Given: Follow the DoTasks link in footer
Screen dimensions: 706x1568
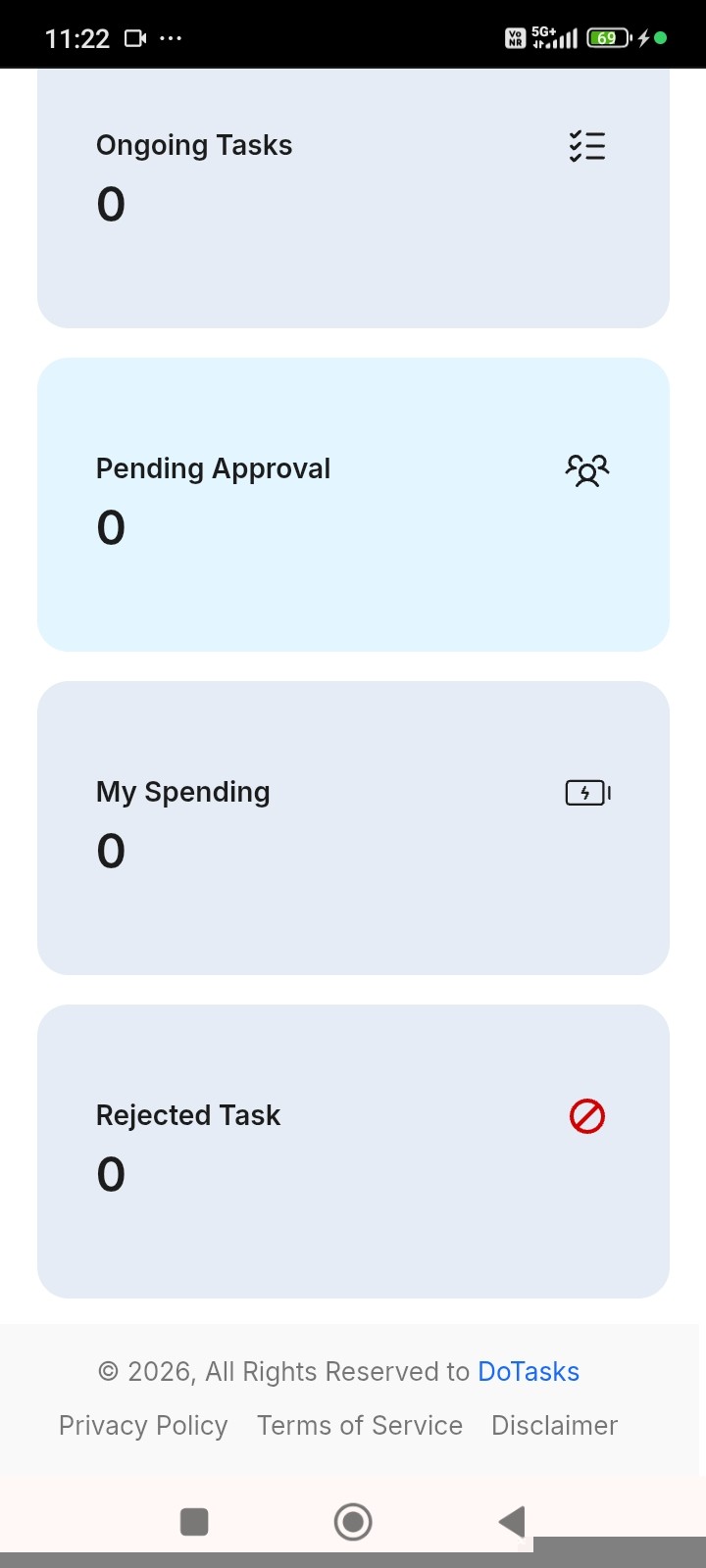Looking at the screenshot, I should tap(529, 1372).
